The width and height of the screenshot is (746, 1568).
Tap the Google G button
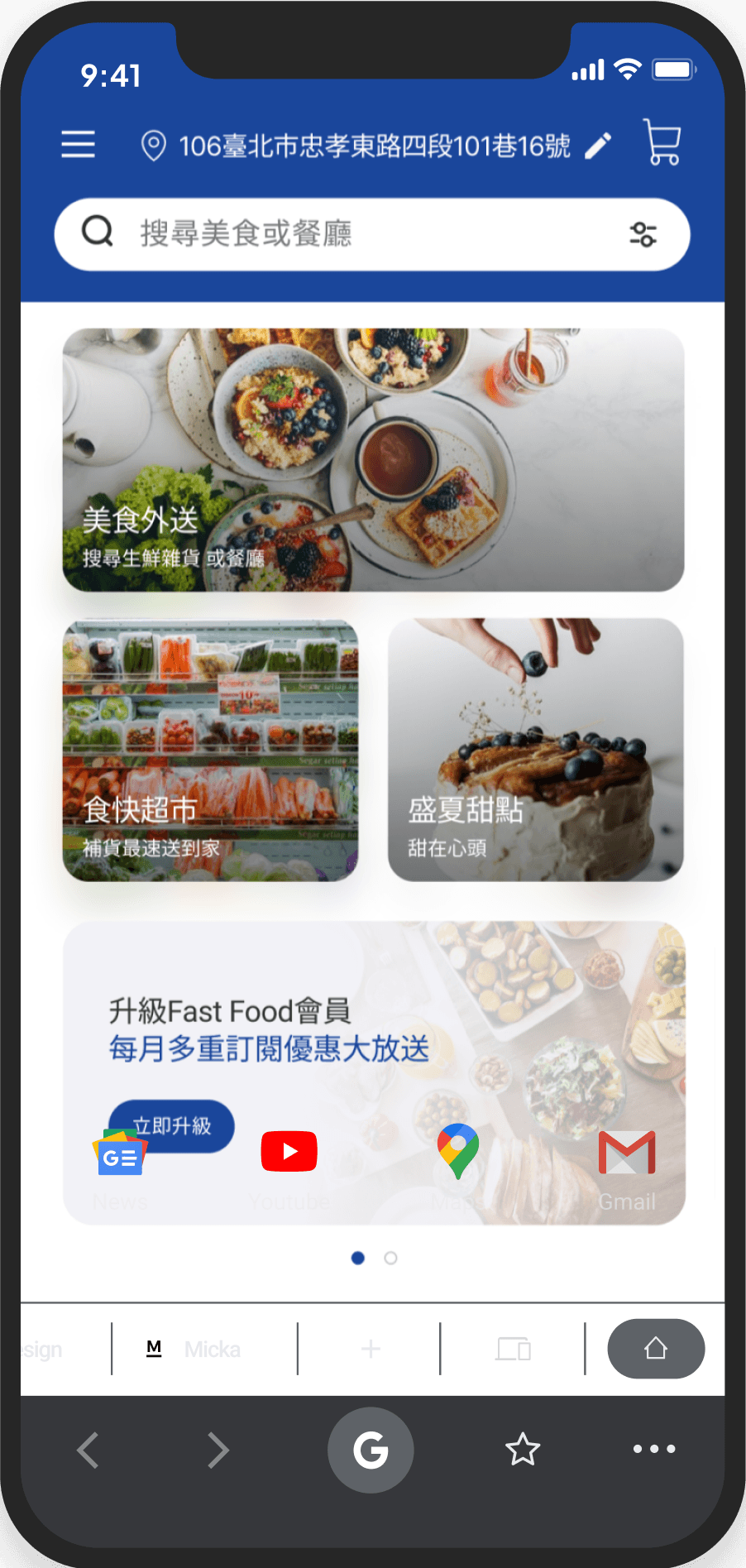(371, 1450)
